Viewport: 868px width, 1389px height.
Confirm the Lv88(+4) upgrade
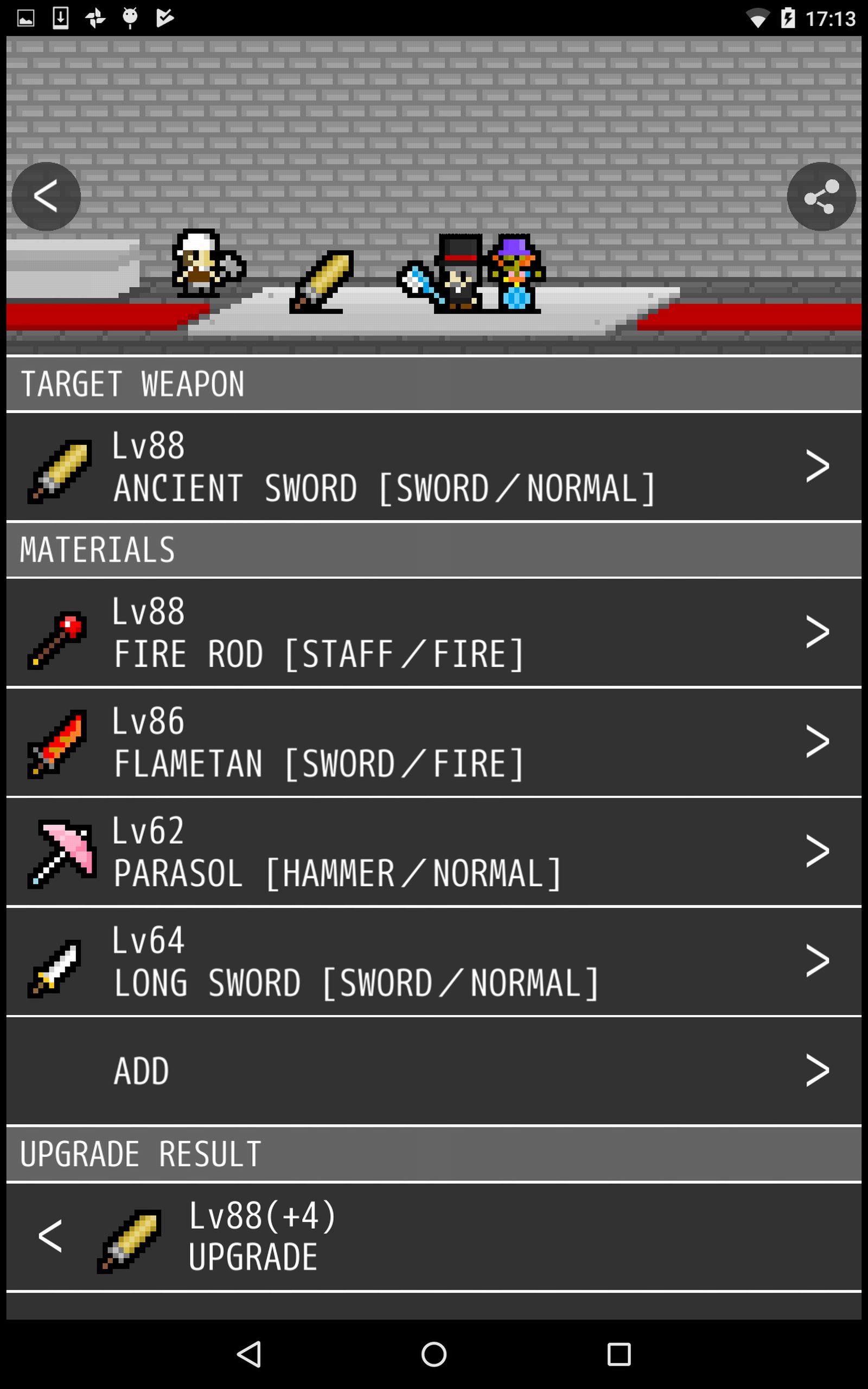point(434,1237)
